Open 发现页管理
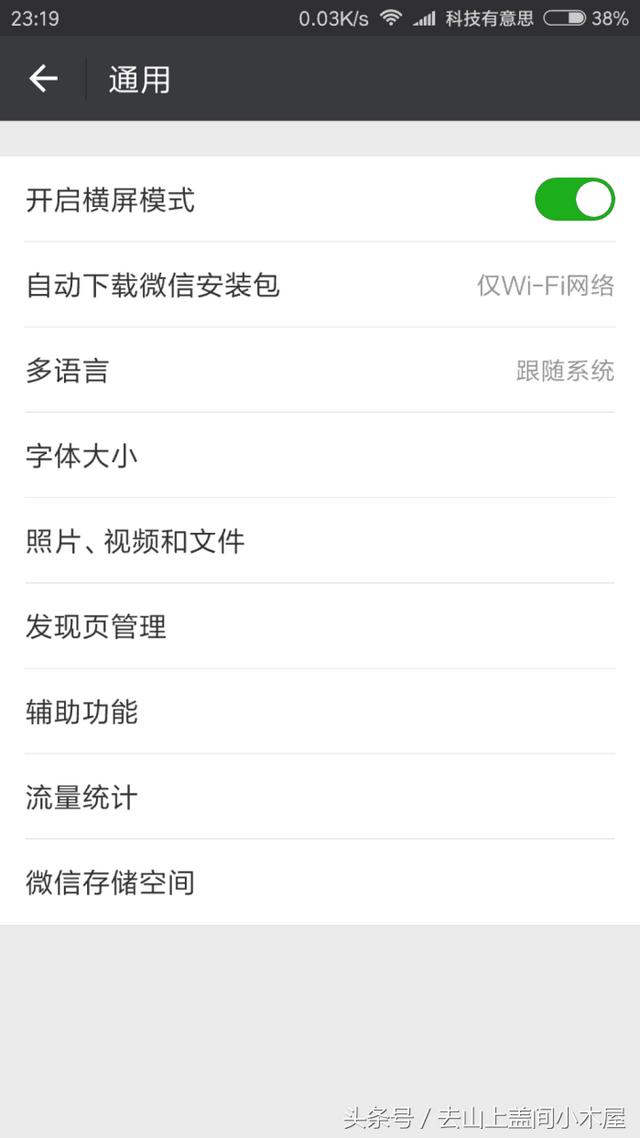This screenshot has width=640, height=1138. pos(320,626)
